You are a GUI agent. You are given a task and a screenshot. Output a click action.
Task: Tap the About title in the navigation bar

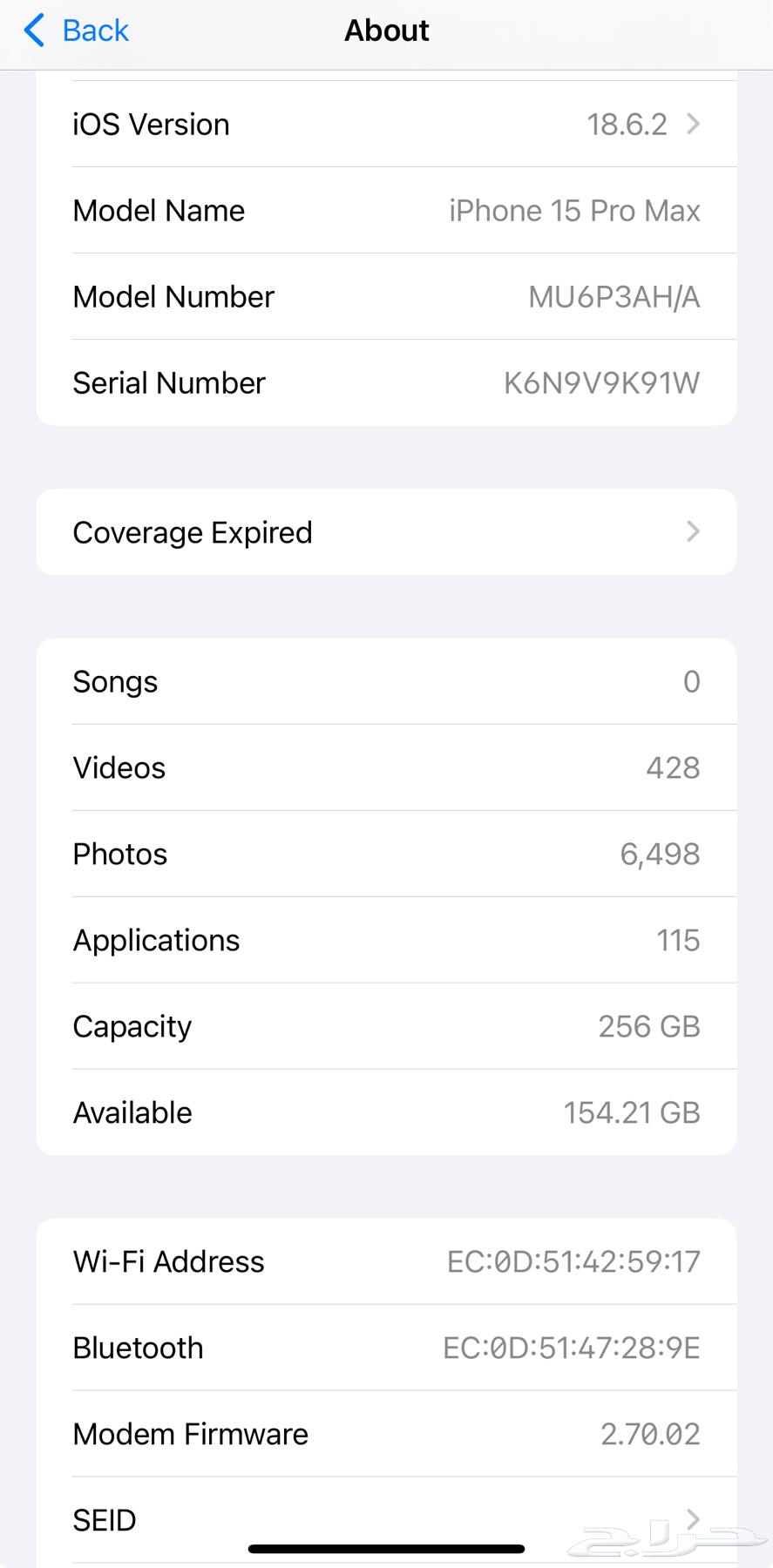[386, 30]
